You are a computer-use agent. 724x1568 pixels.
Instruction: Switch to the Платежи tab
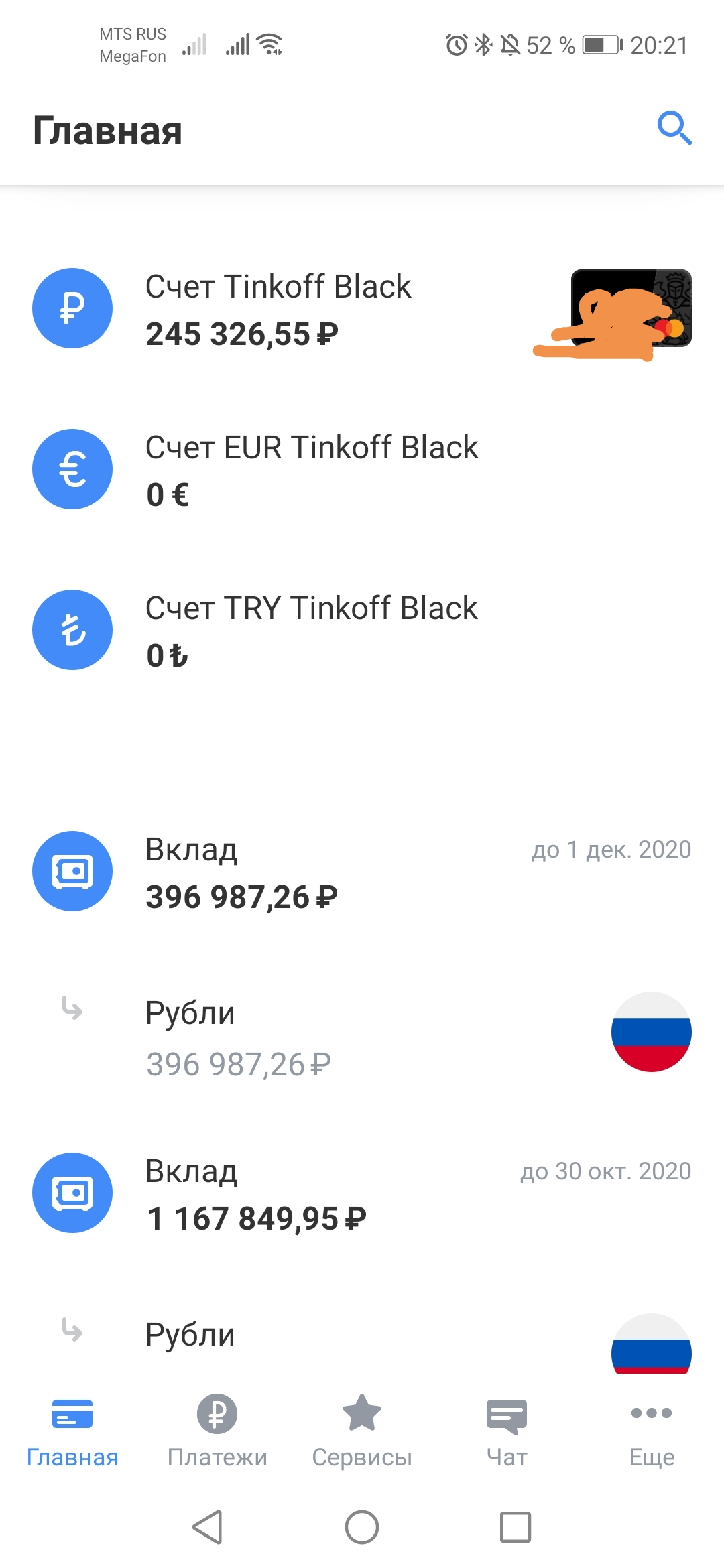point(217,1431)
